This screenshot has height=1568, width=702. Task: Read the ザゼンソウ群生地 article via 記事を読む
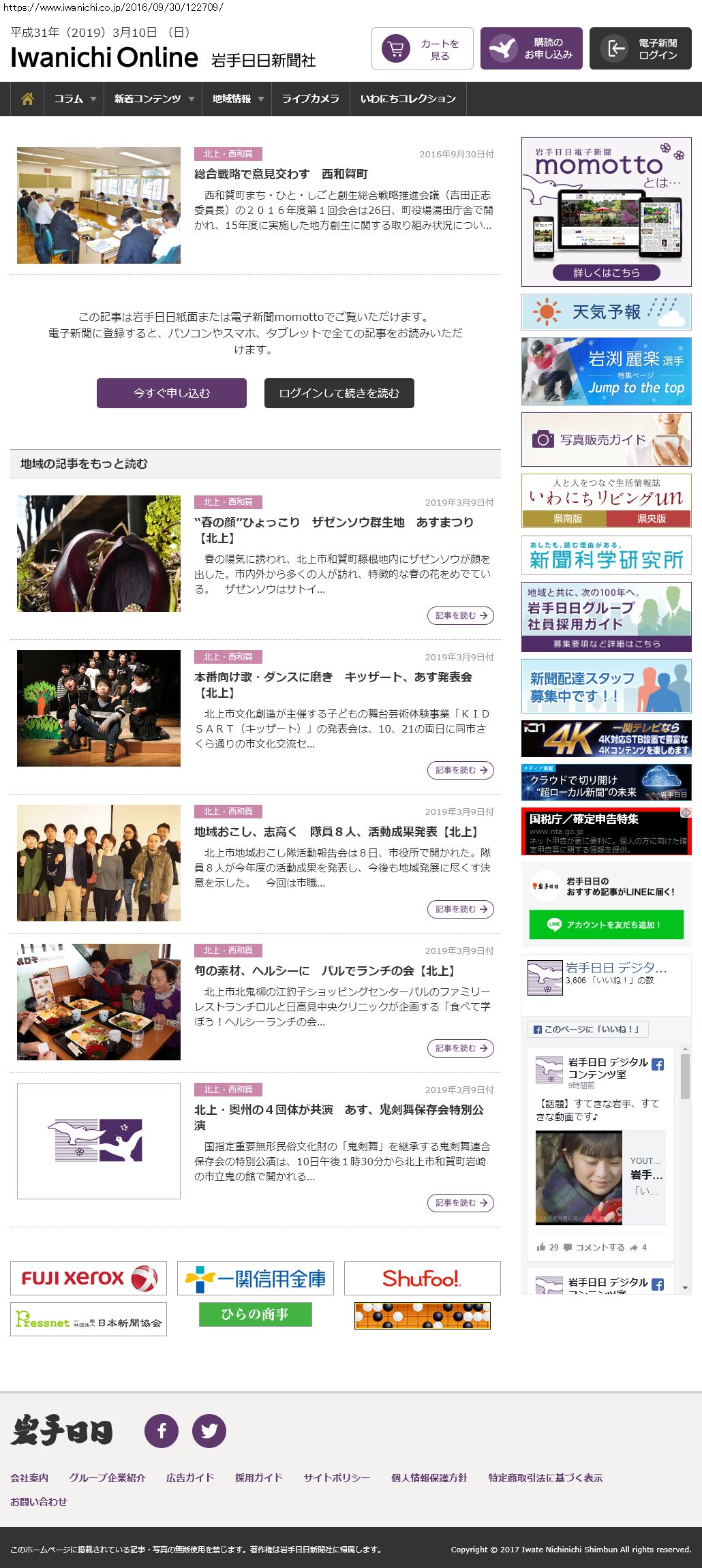click(x=461, y=615)
